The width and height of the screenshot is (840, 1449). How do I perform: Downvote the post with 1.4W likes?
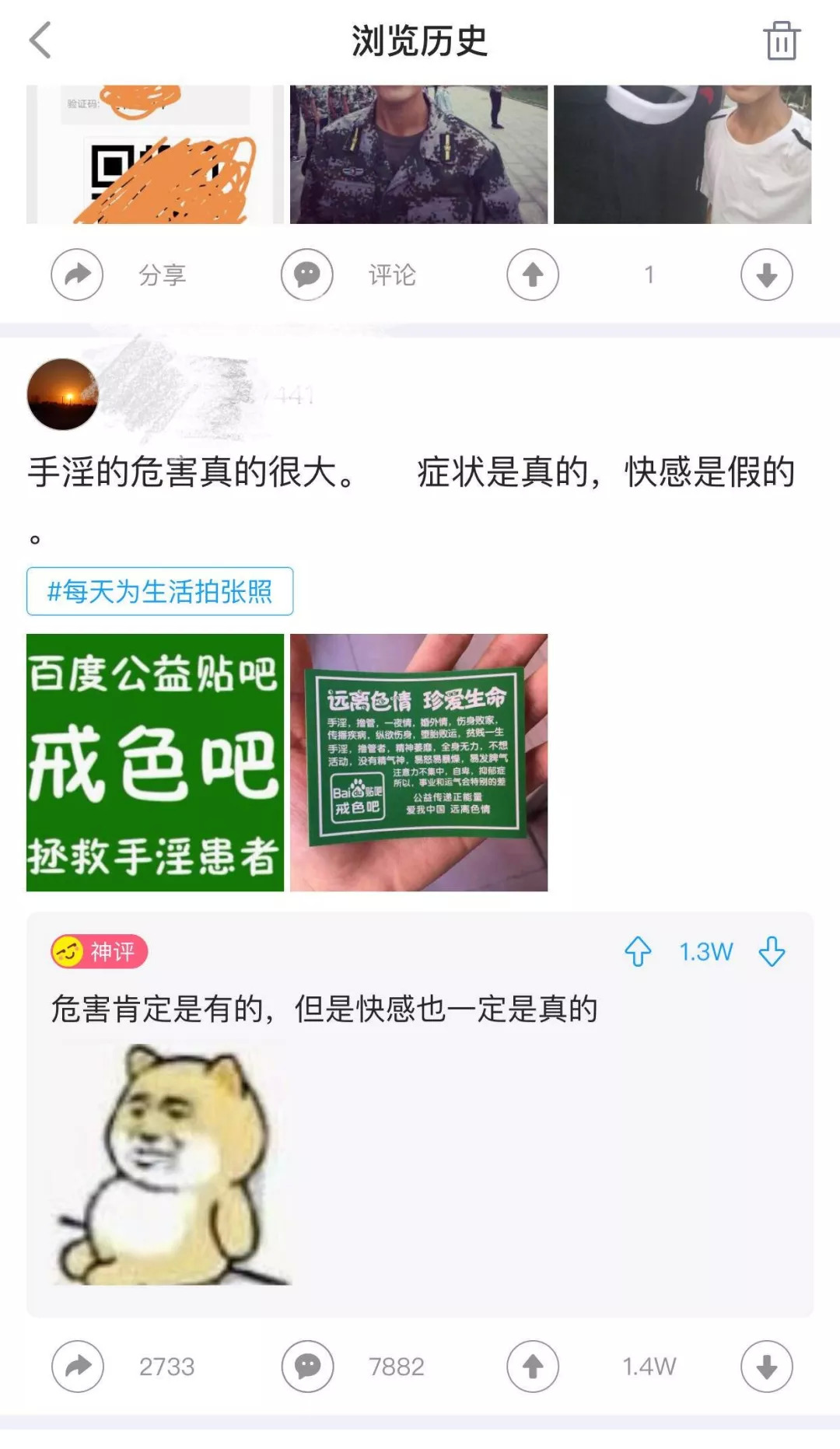click(x=766, y=1366)
